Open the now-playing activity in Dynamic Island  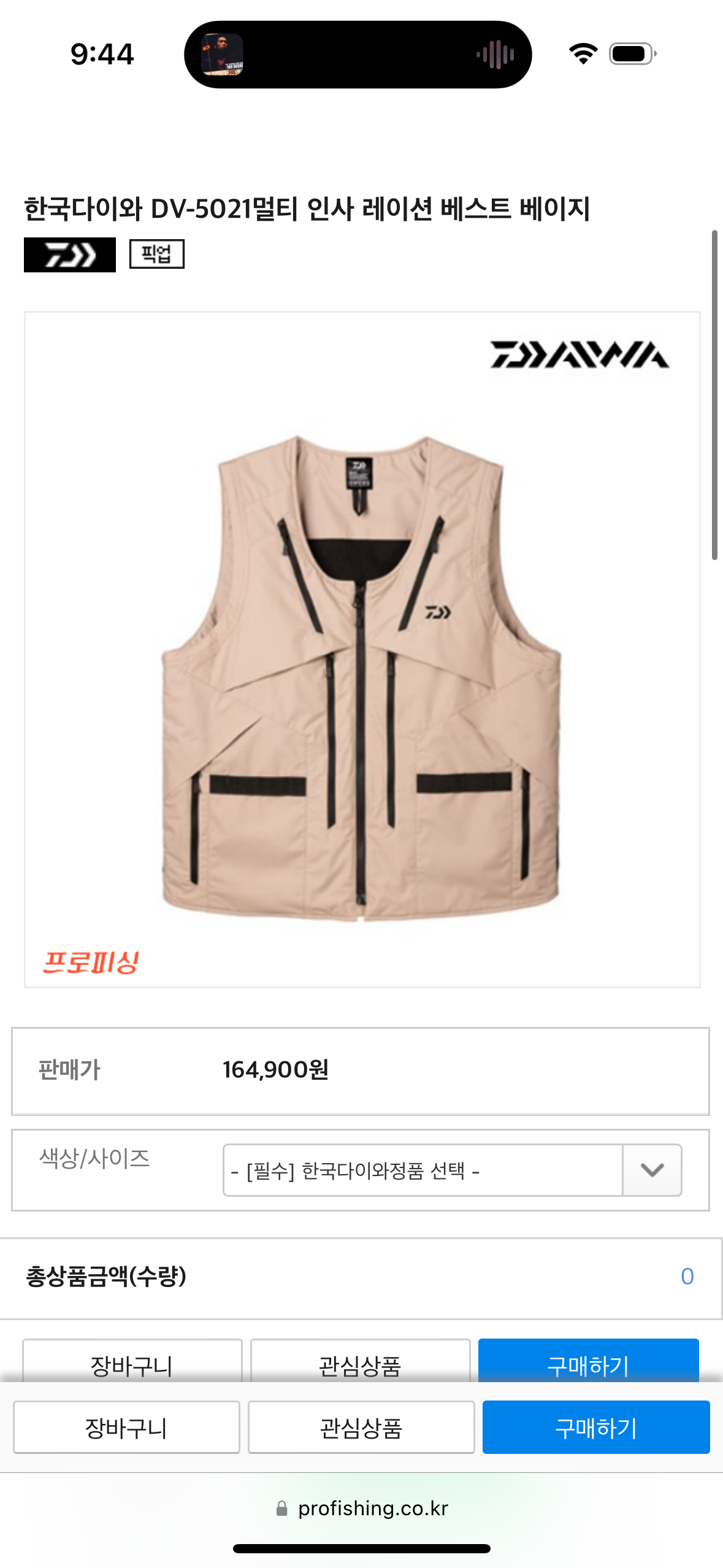click(358, 55)
